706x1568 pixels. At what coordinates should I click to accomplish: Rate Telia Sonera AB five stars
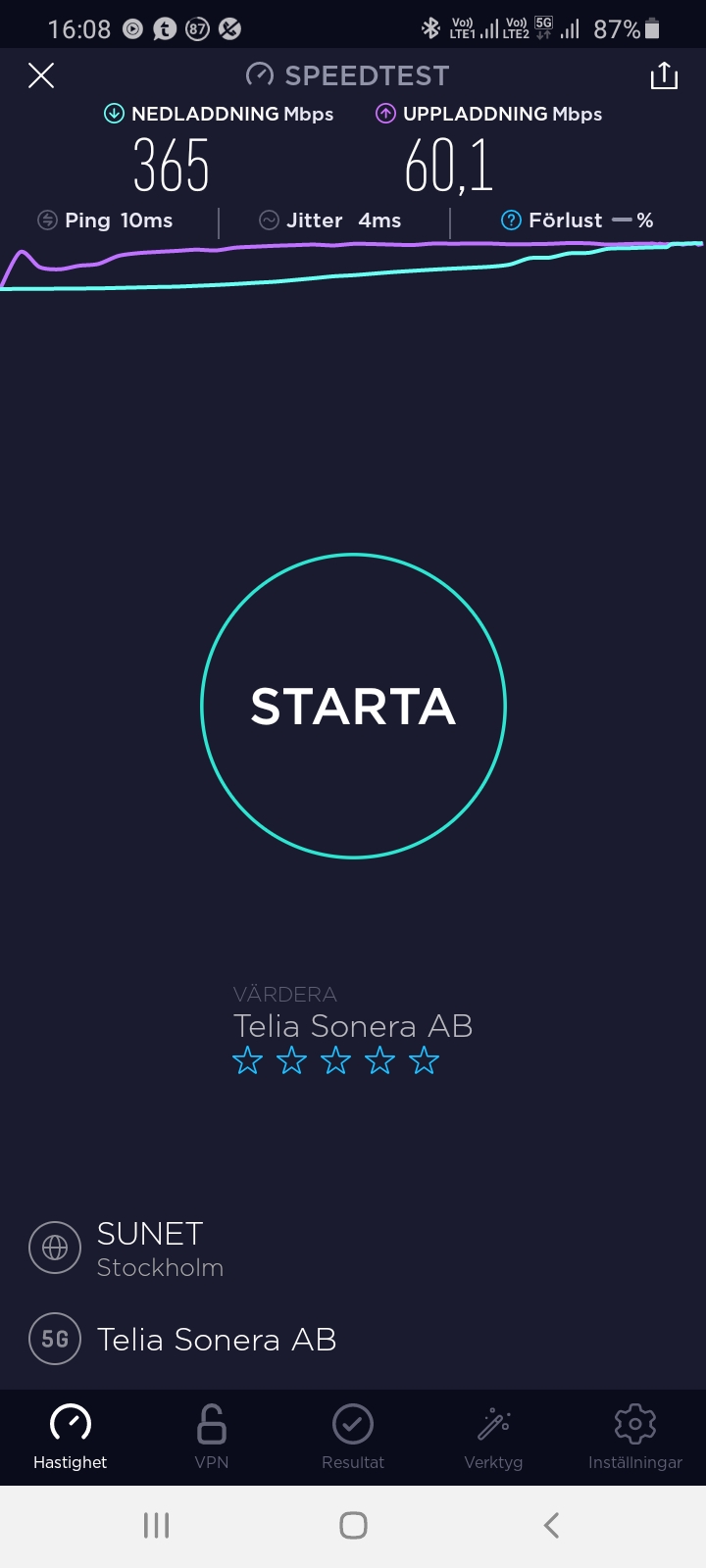coord(424,1060)
